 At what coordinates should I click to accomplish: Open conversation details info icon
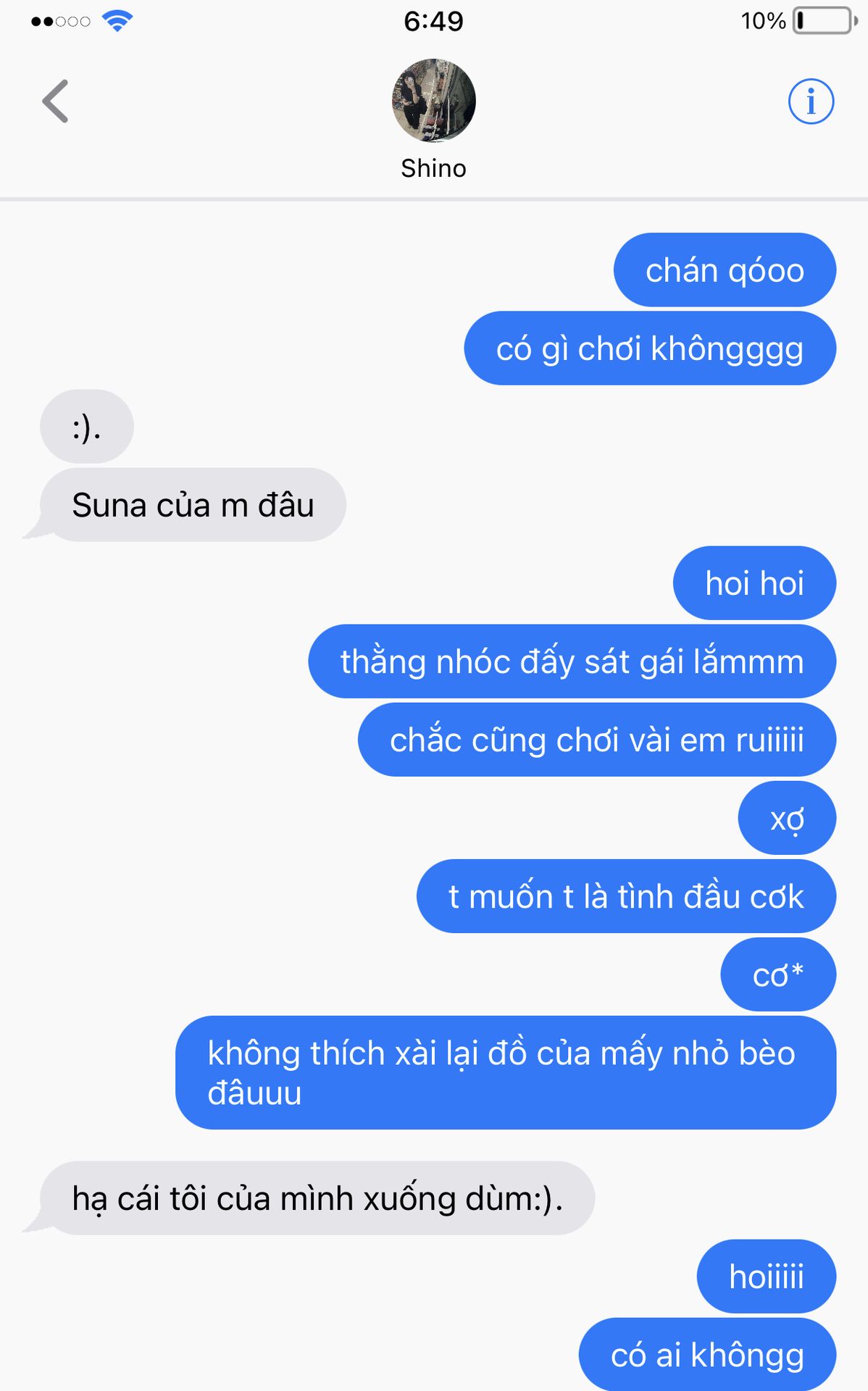pos(811,101)
